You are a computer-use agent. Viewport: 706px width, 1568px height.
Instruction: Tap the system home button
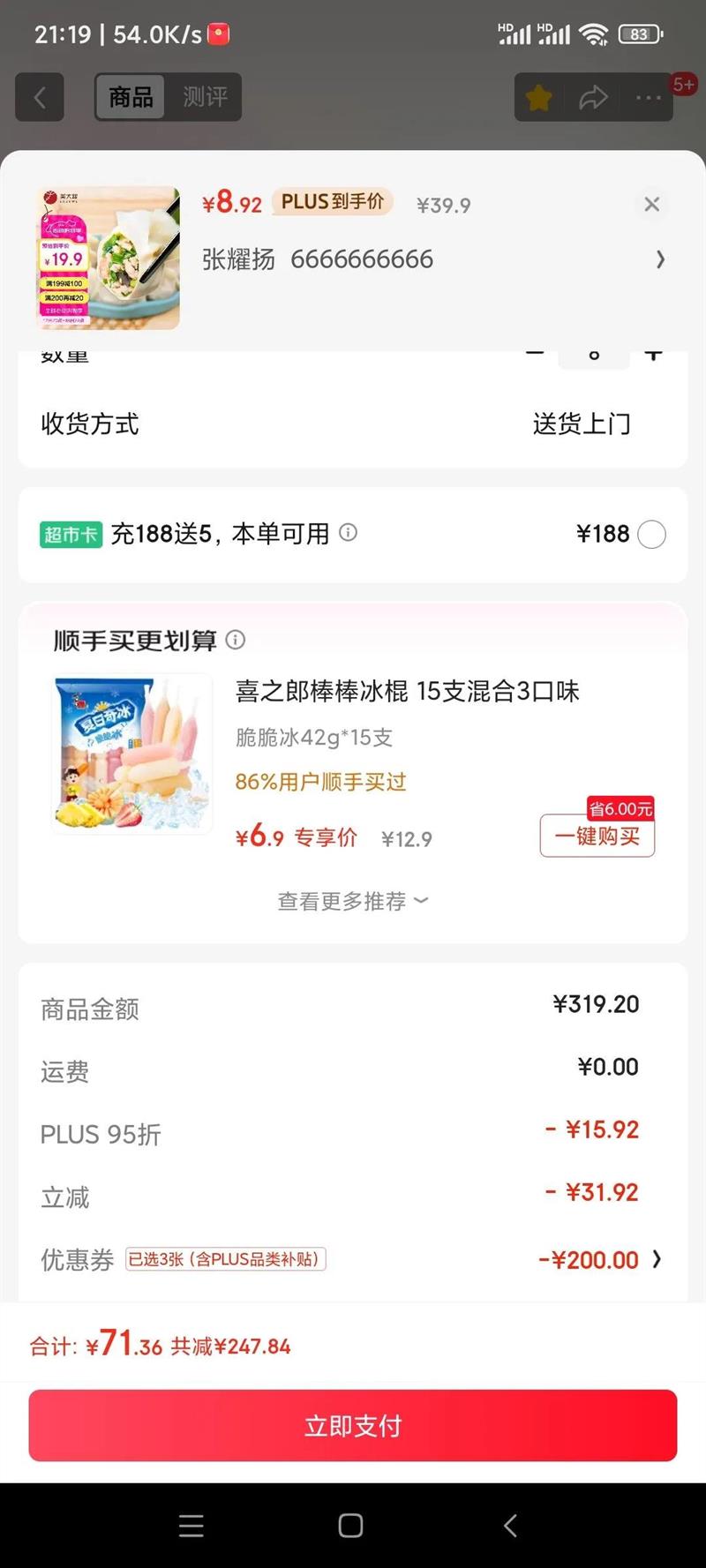pyautogui.click(x=350, y=1526)
